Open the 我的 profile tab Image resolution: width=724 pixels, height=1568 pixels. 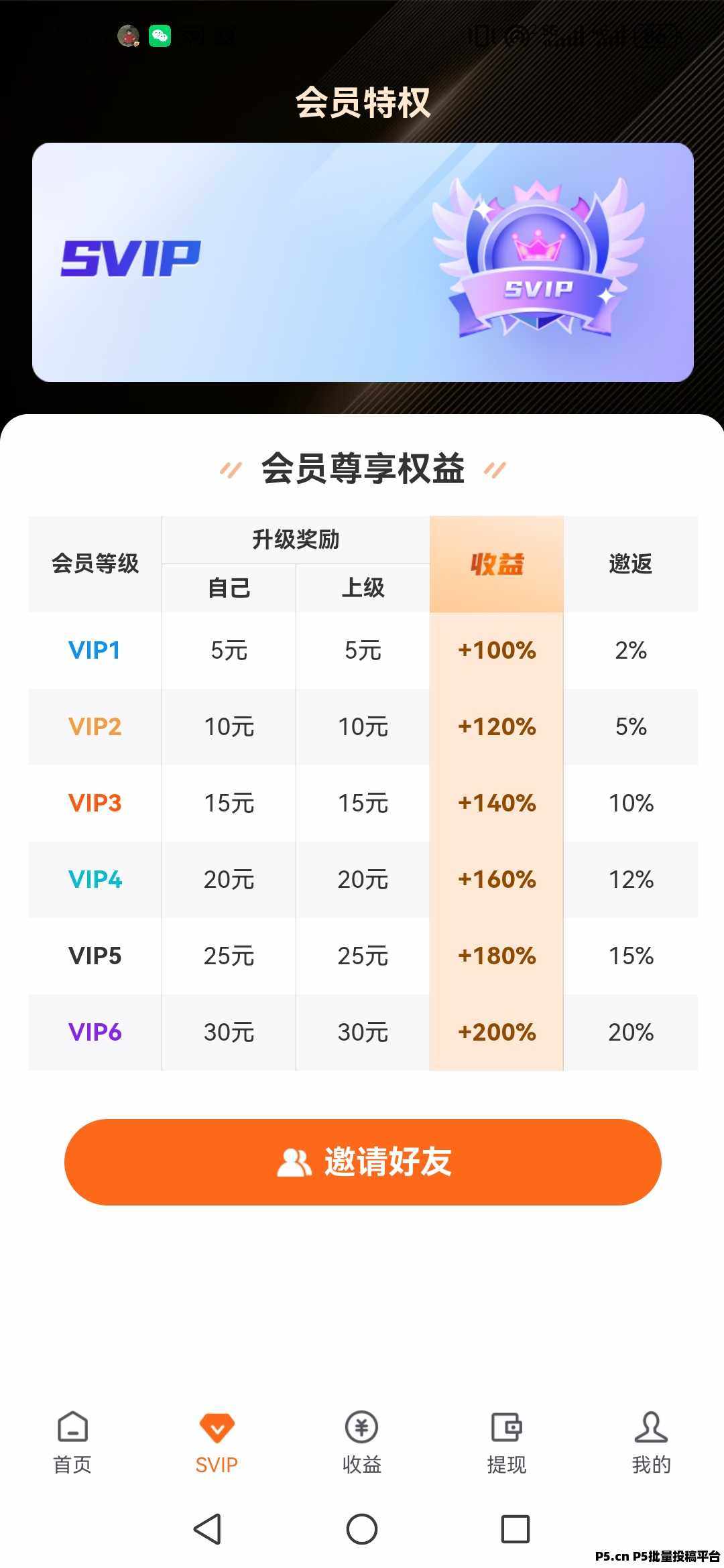click(x=651, y=1443)
